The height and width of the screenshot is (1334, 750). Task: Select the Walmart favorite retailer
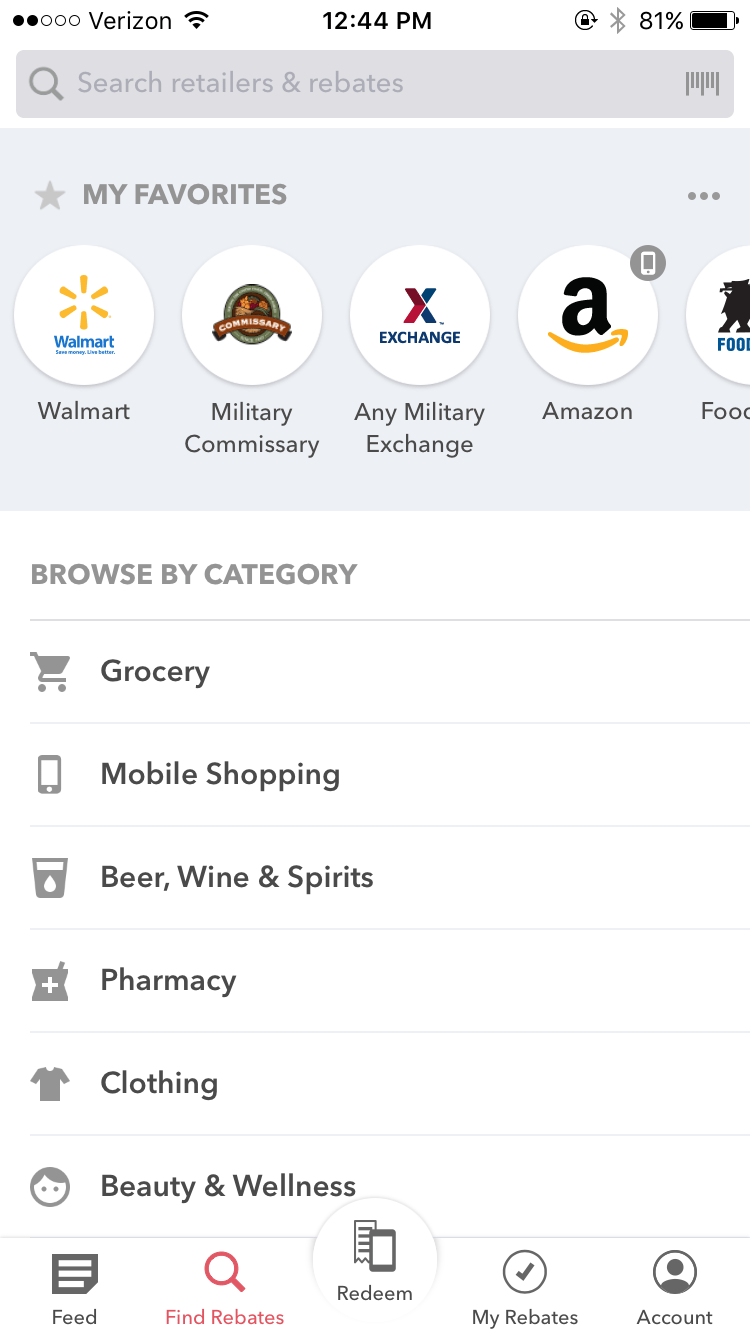pos(84,315)
